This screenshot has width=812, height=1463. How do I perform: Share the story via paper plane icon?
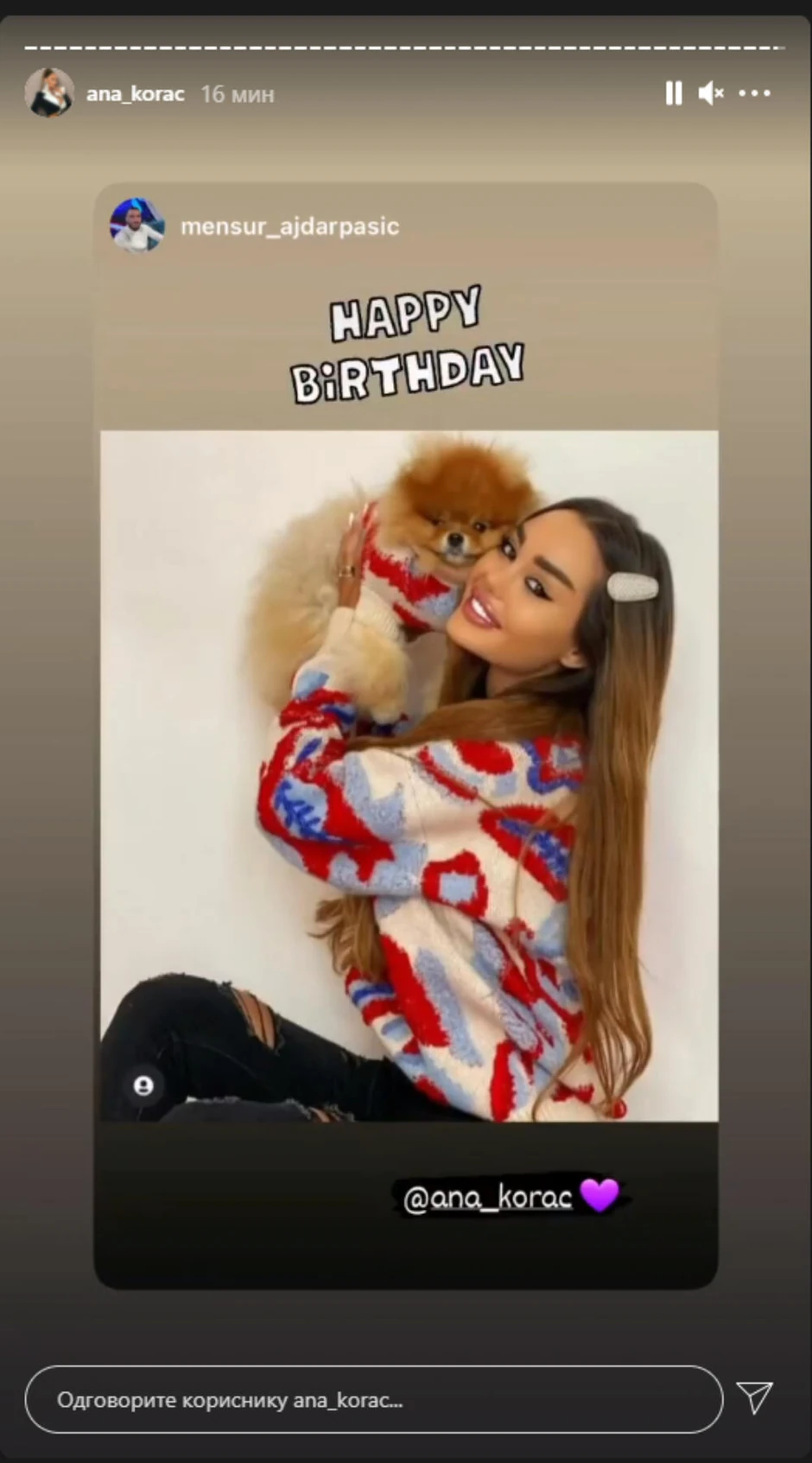pos(754,1397)
